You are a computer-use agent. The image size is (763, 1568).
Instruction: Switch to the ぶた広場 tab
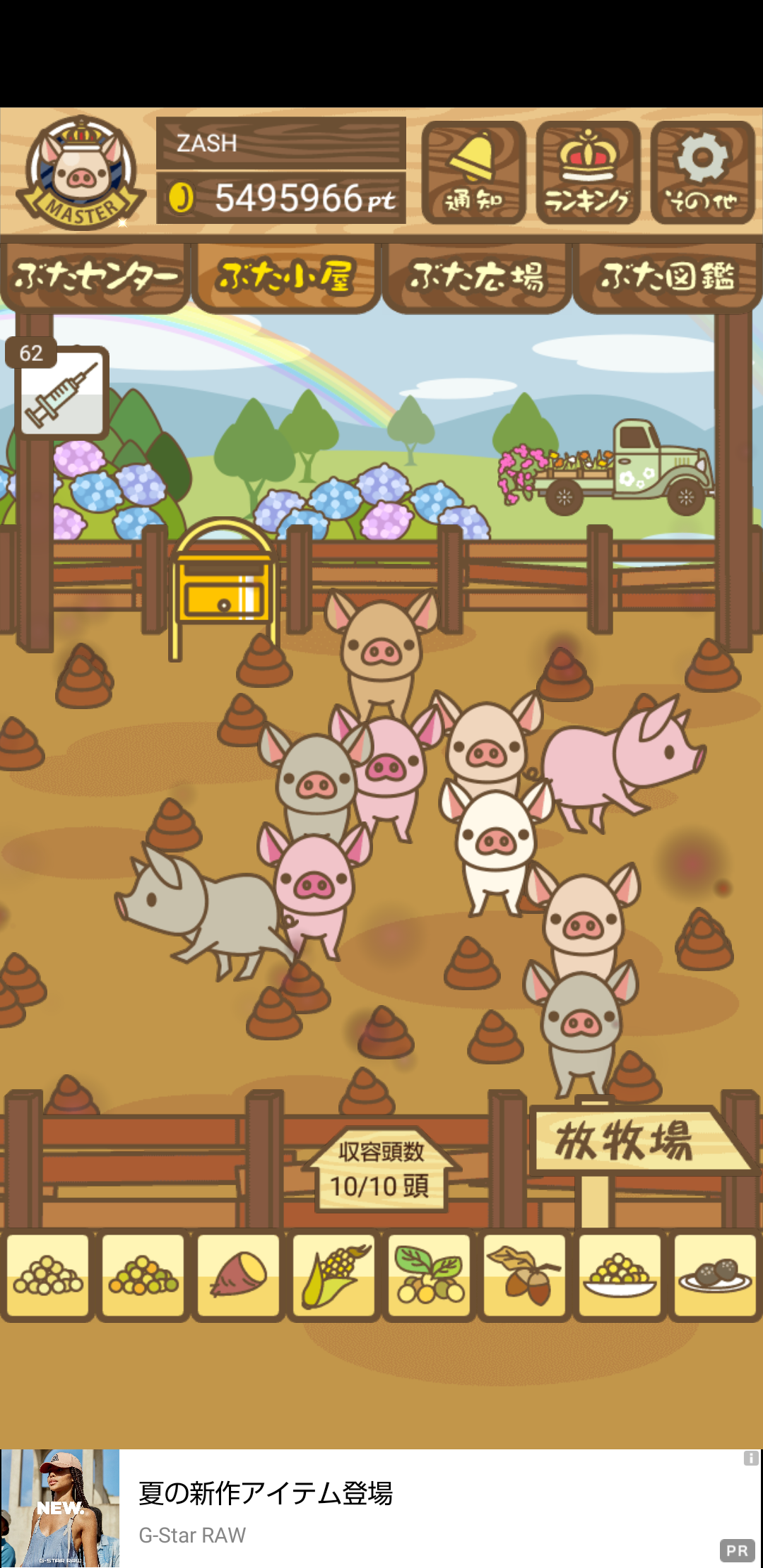477,277
